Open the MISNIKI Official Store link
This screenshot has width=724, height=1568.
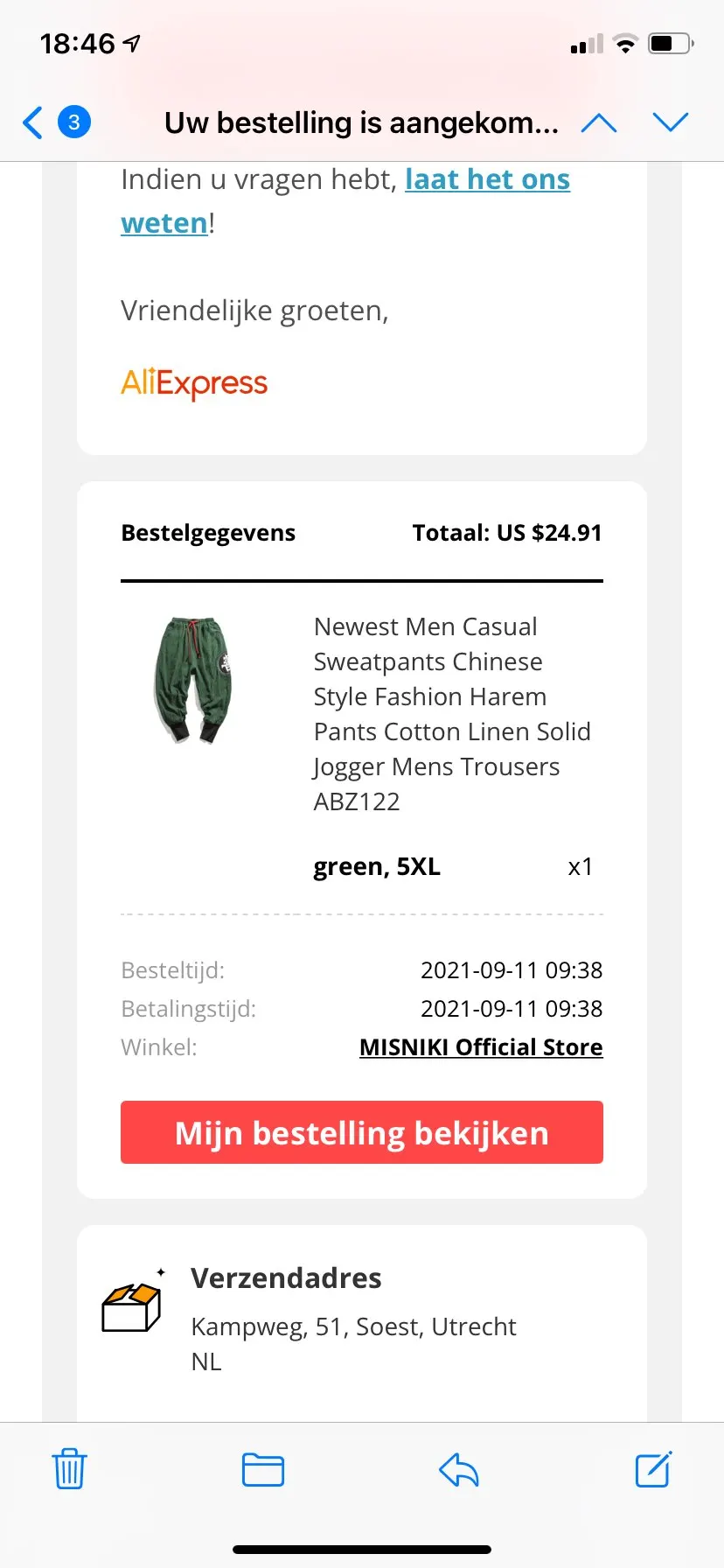[x=481, y=1047]
